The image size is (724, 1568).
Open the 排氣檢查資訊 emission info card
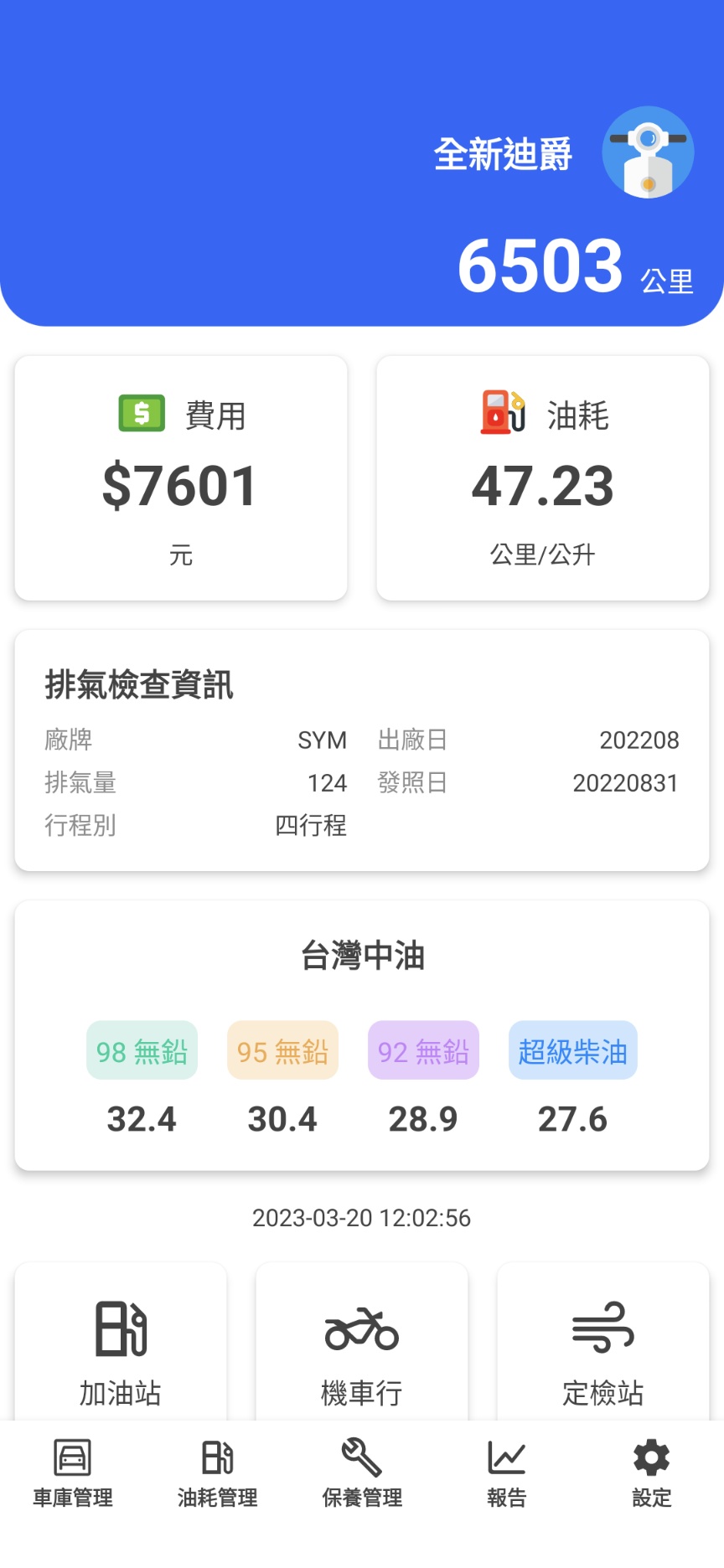[362, 750]
